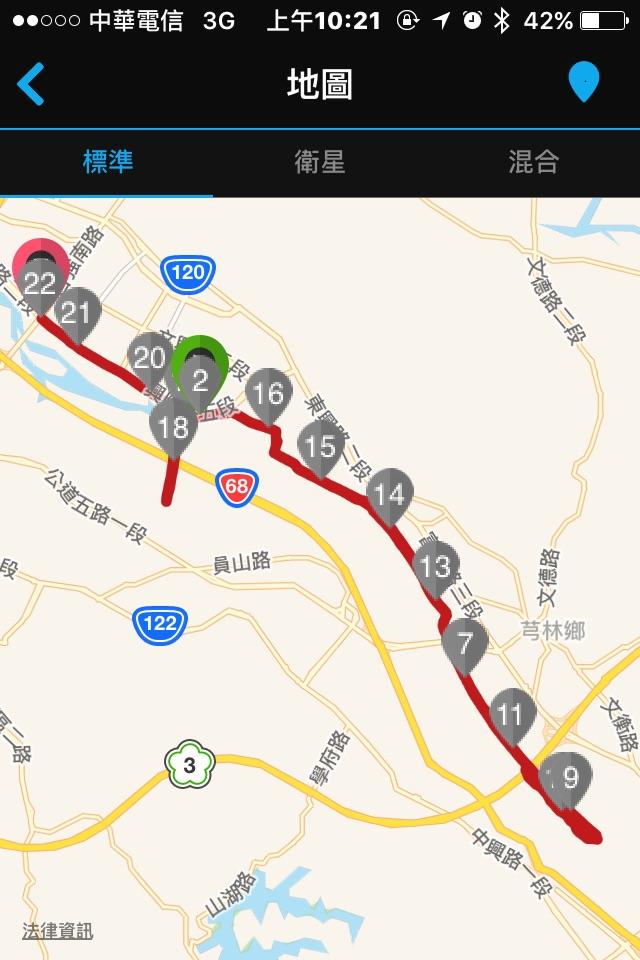Select map marker 18

tap(174, 427)
